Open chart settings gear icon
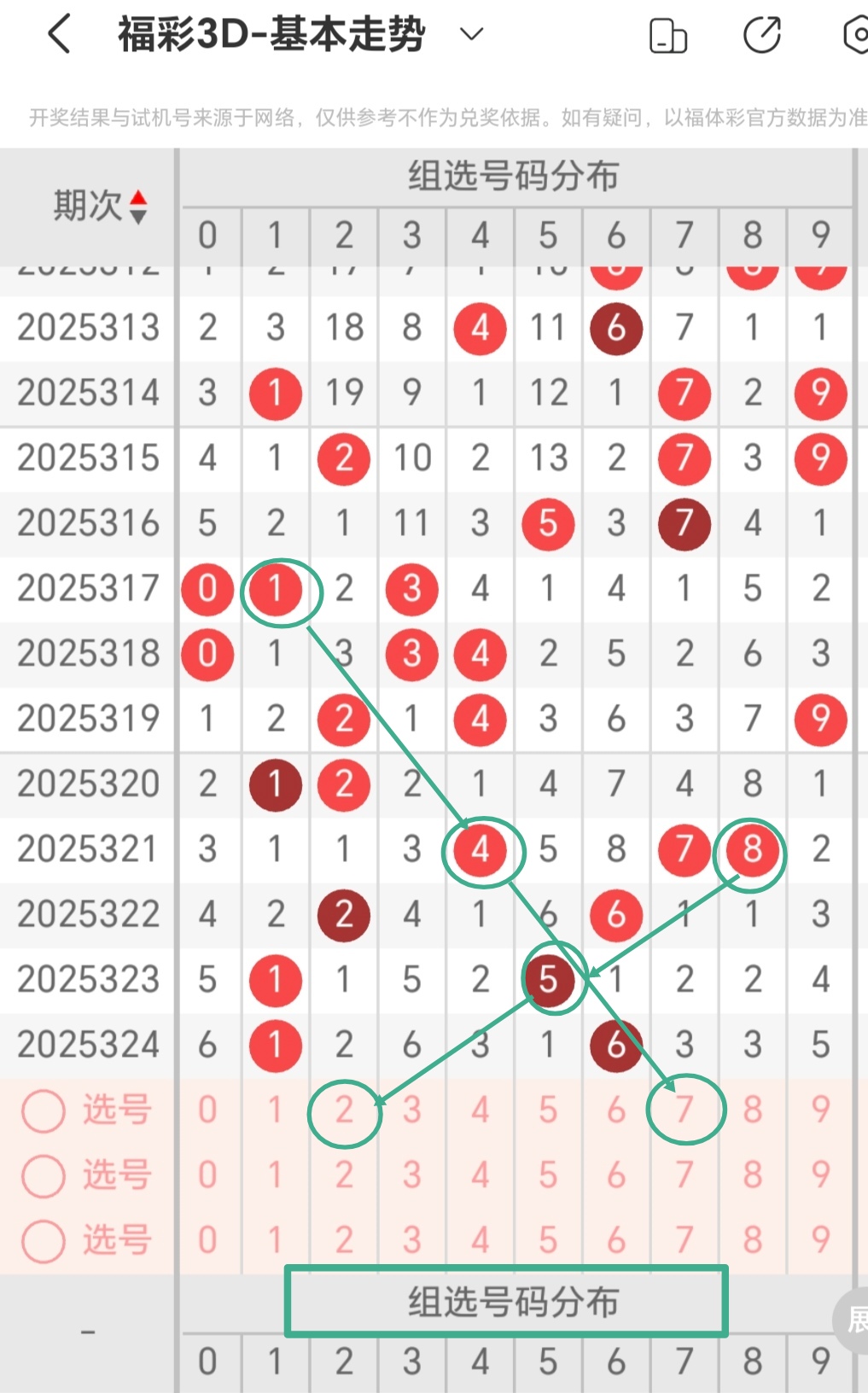 pyautogui.click(x=854, y=36)
